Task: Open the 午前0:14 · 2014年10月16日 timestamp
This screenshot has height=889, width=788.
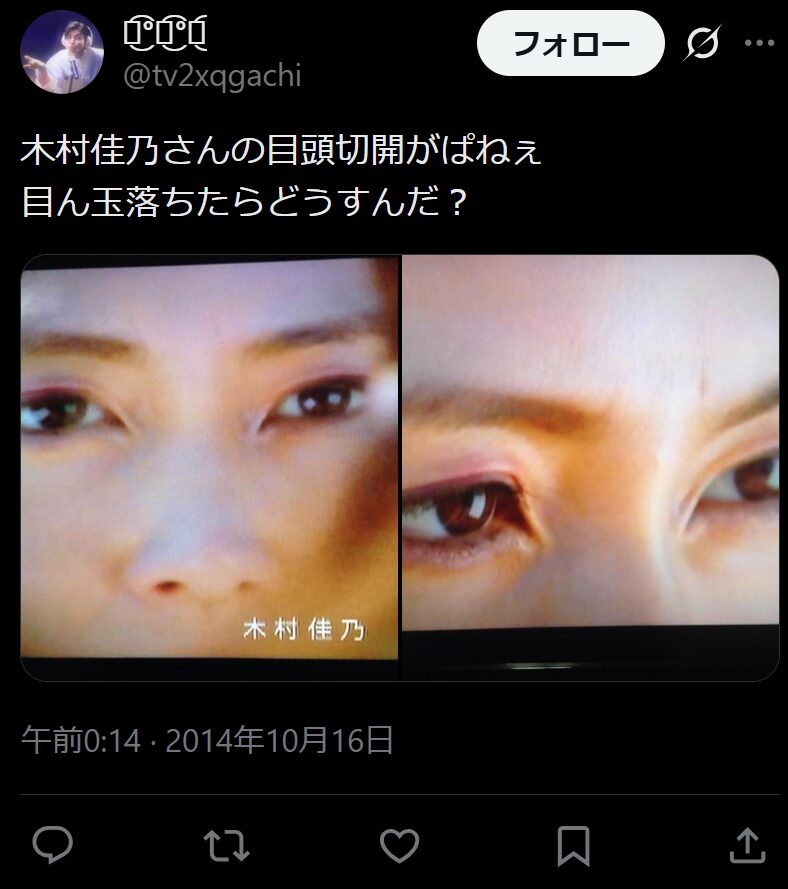Action: tap(207, 740)
